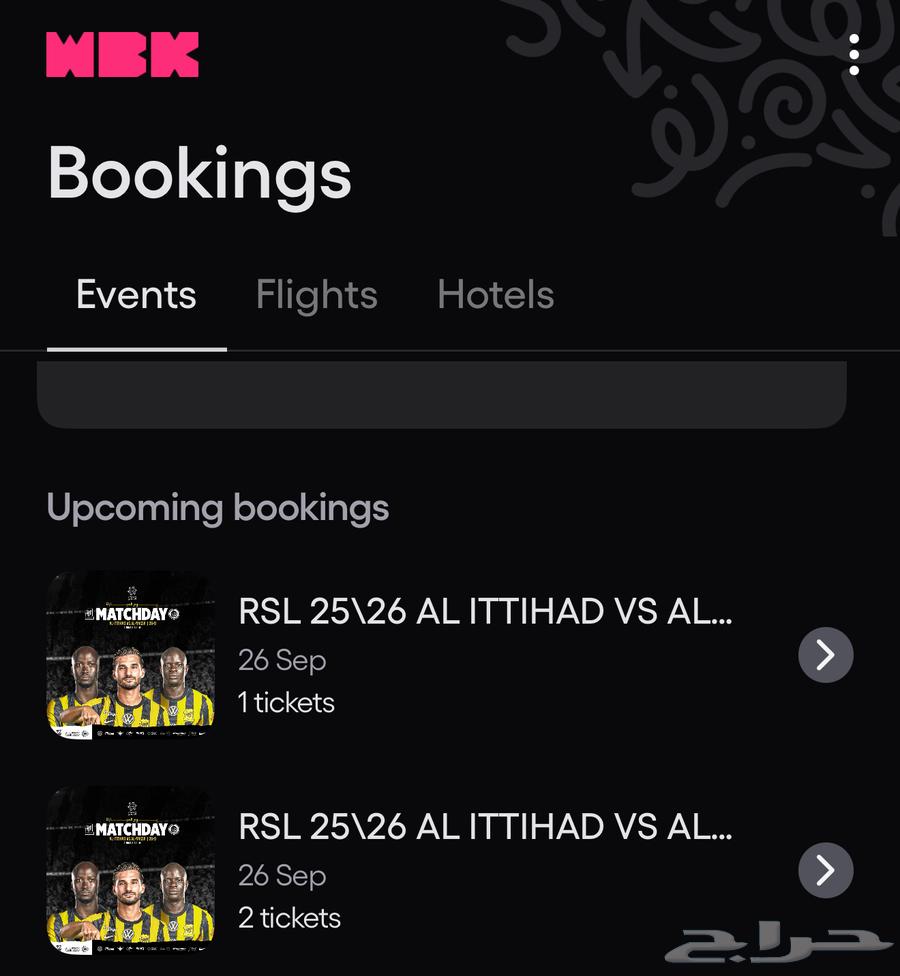Switch to the Hotels tab
Image resolution: width=900 pixels, height=976 pixels.
tap(495, 296)
